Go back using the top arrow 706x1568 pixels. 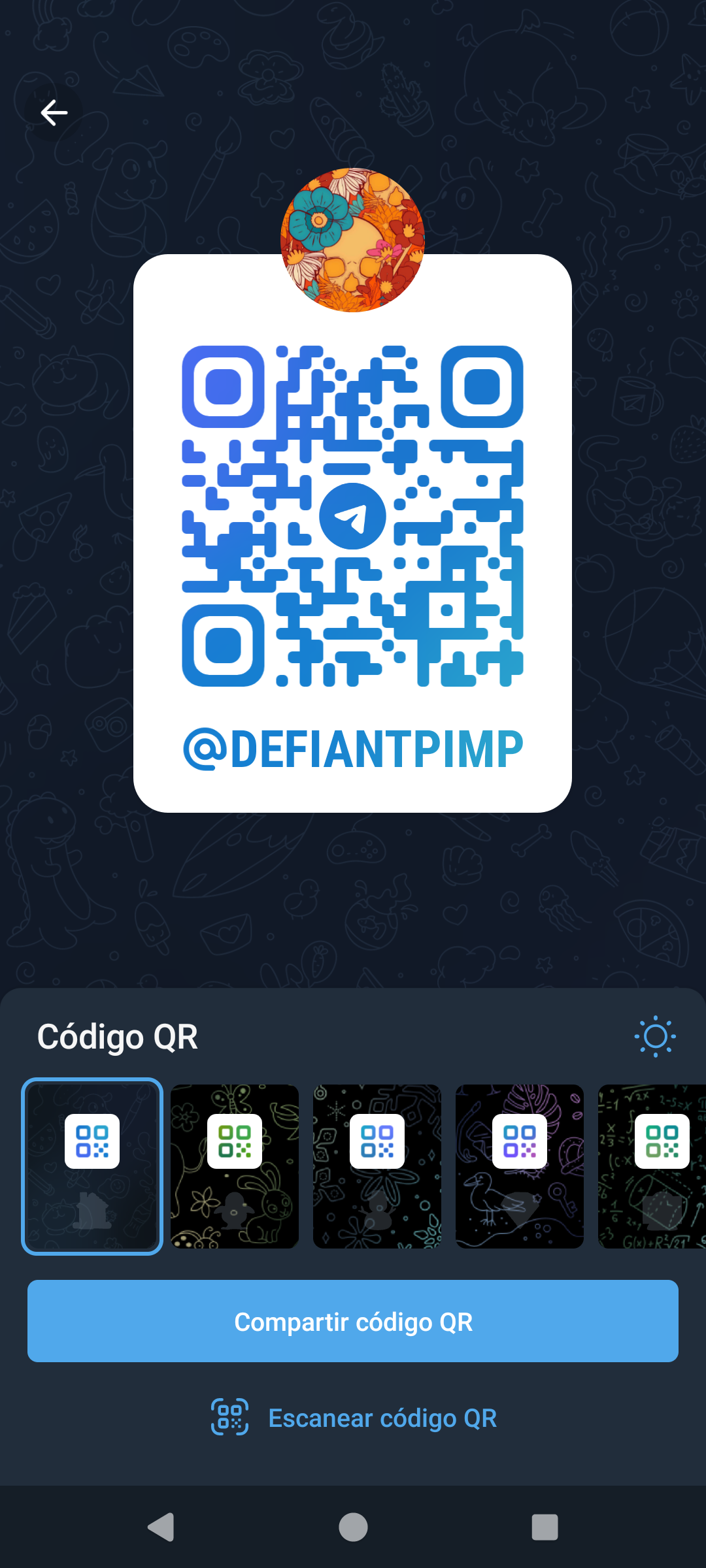54,113
